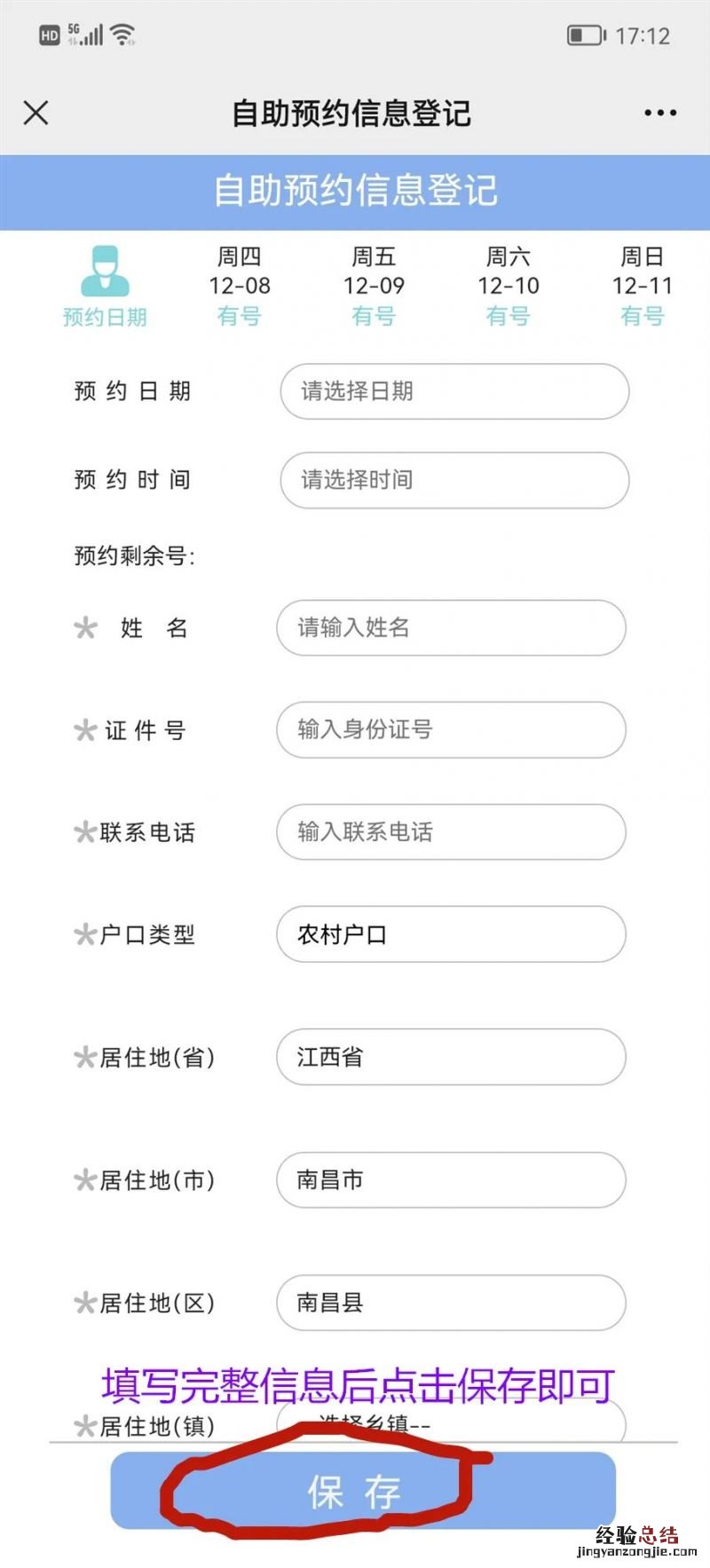Tap the 请输入姓名 name field
Screen dimensions: 710x1568
[451, 627]
